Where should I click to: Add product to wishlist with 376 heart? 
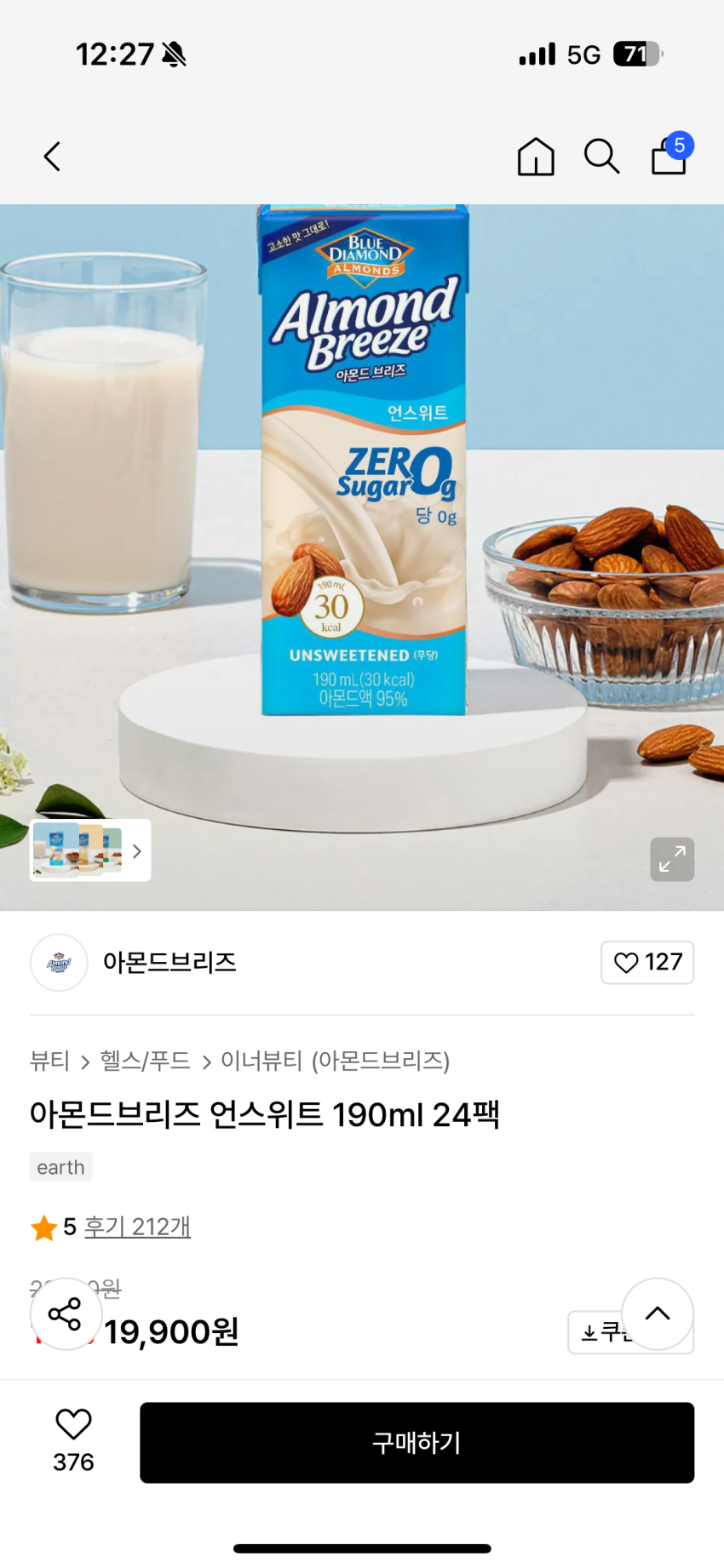[x=73, y=1440]
